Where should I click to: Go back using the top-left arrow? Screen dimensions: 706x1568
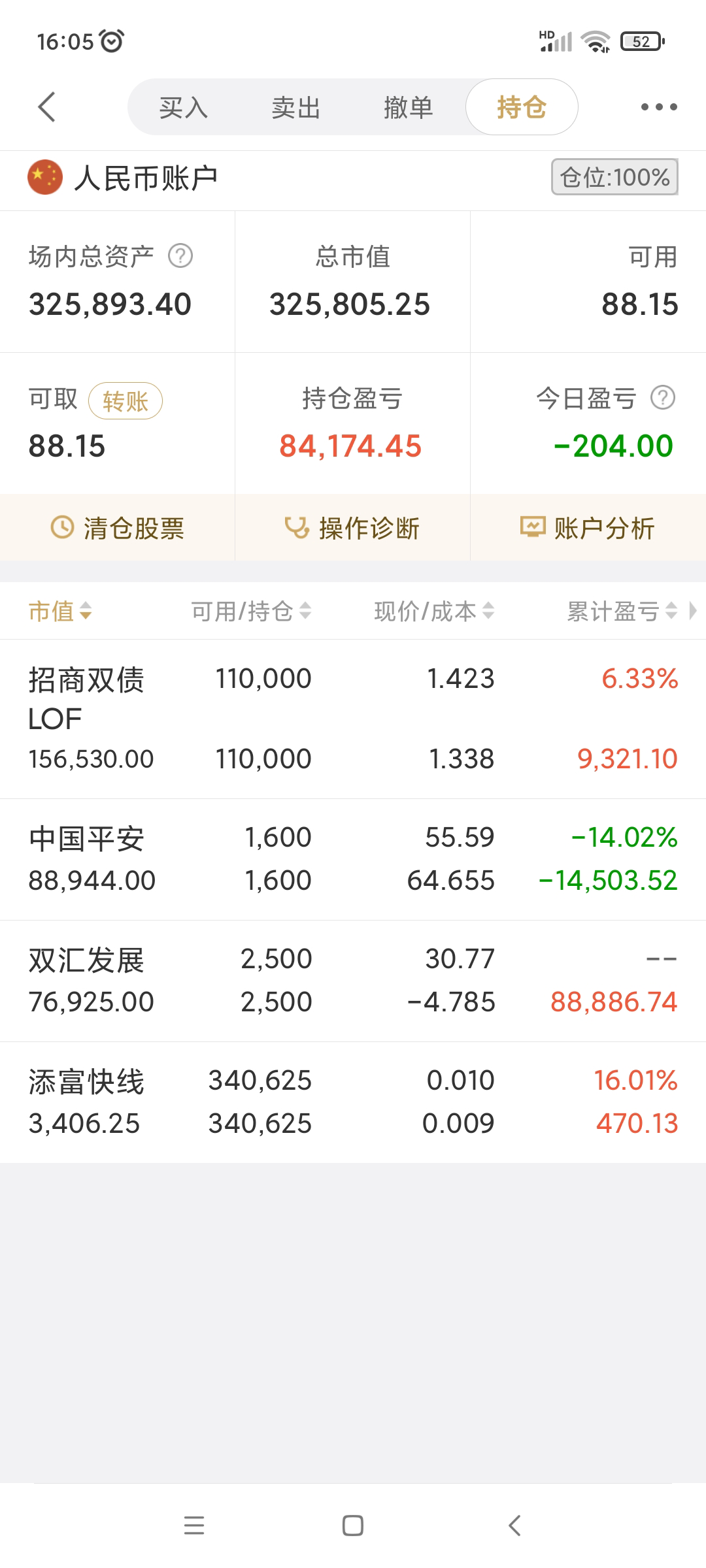pos(46,107)
